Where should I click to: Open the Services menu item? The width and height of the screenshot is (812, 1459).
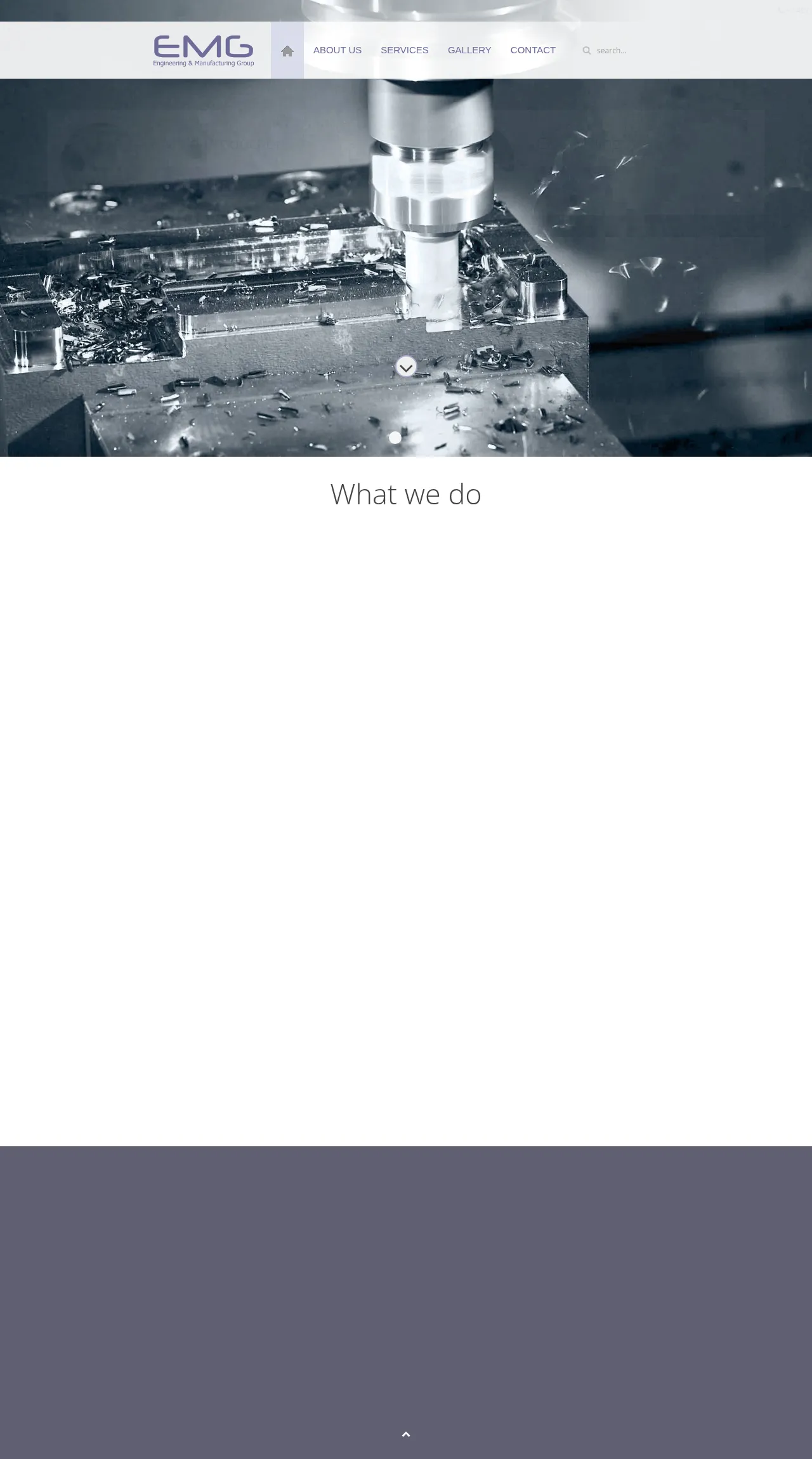pyautogui.click(x=404, y=50)
